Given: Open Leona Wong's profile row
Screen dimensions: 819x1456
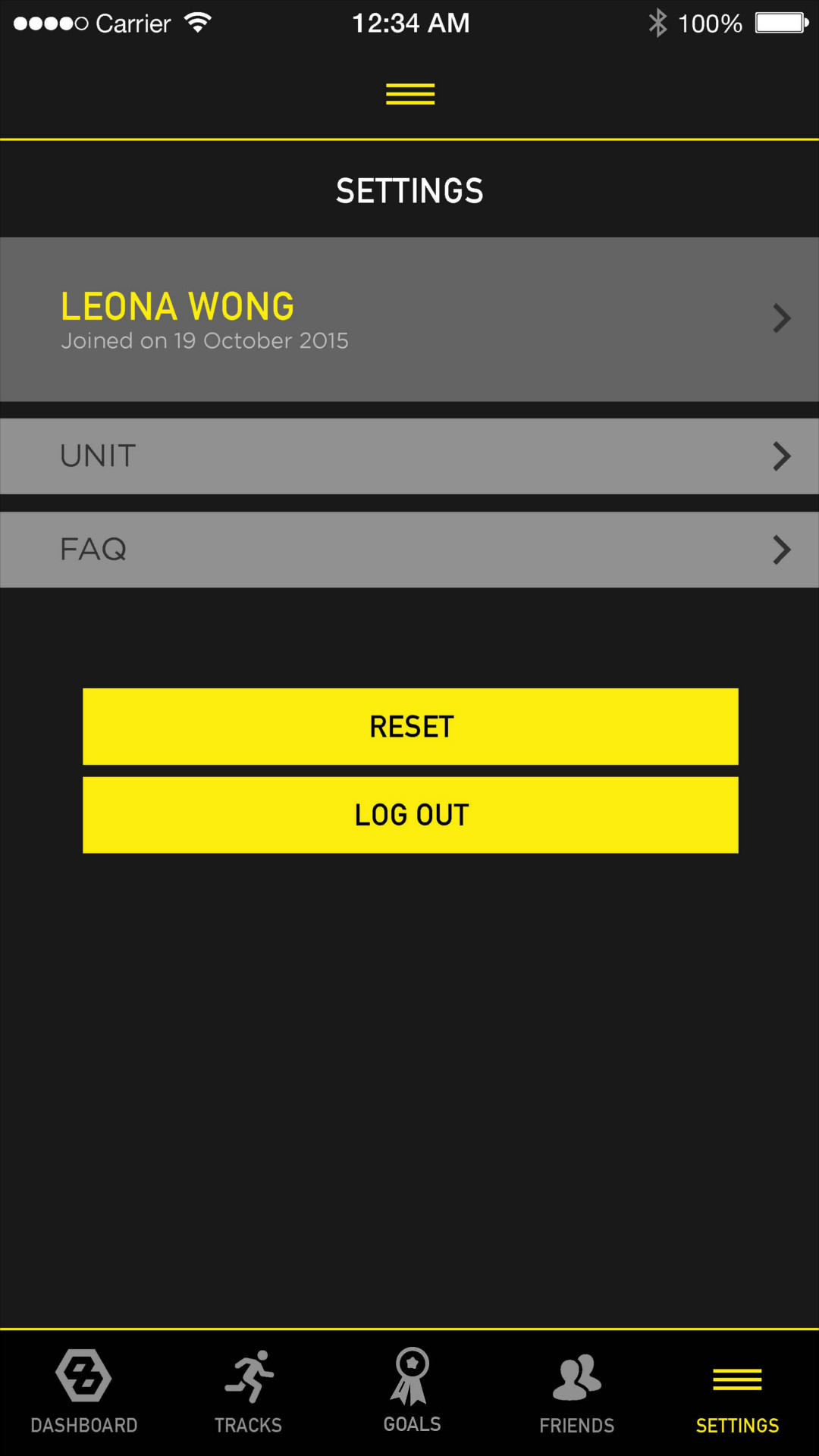Looking at the screenshot, I should coord(409,319).
